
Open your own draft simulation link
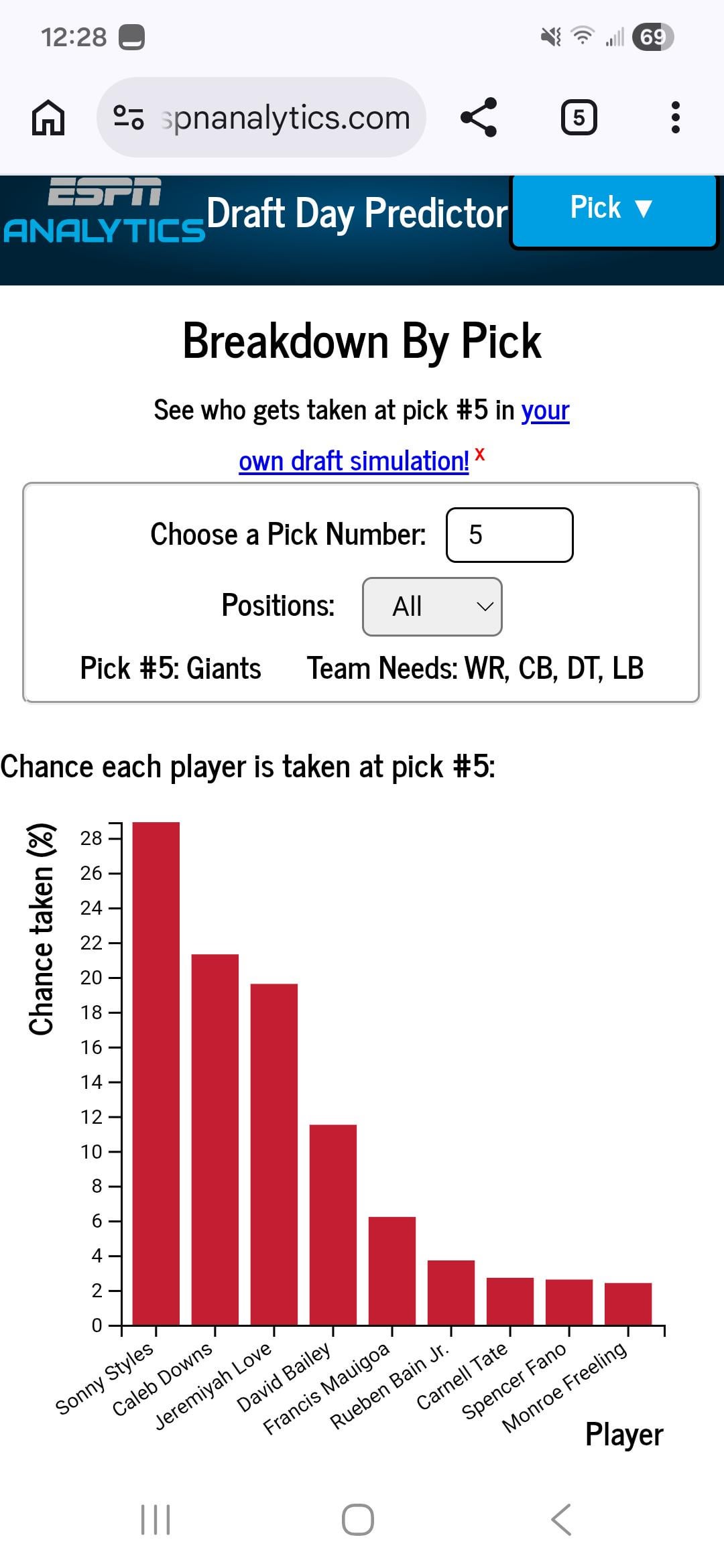(353, 461)
